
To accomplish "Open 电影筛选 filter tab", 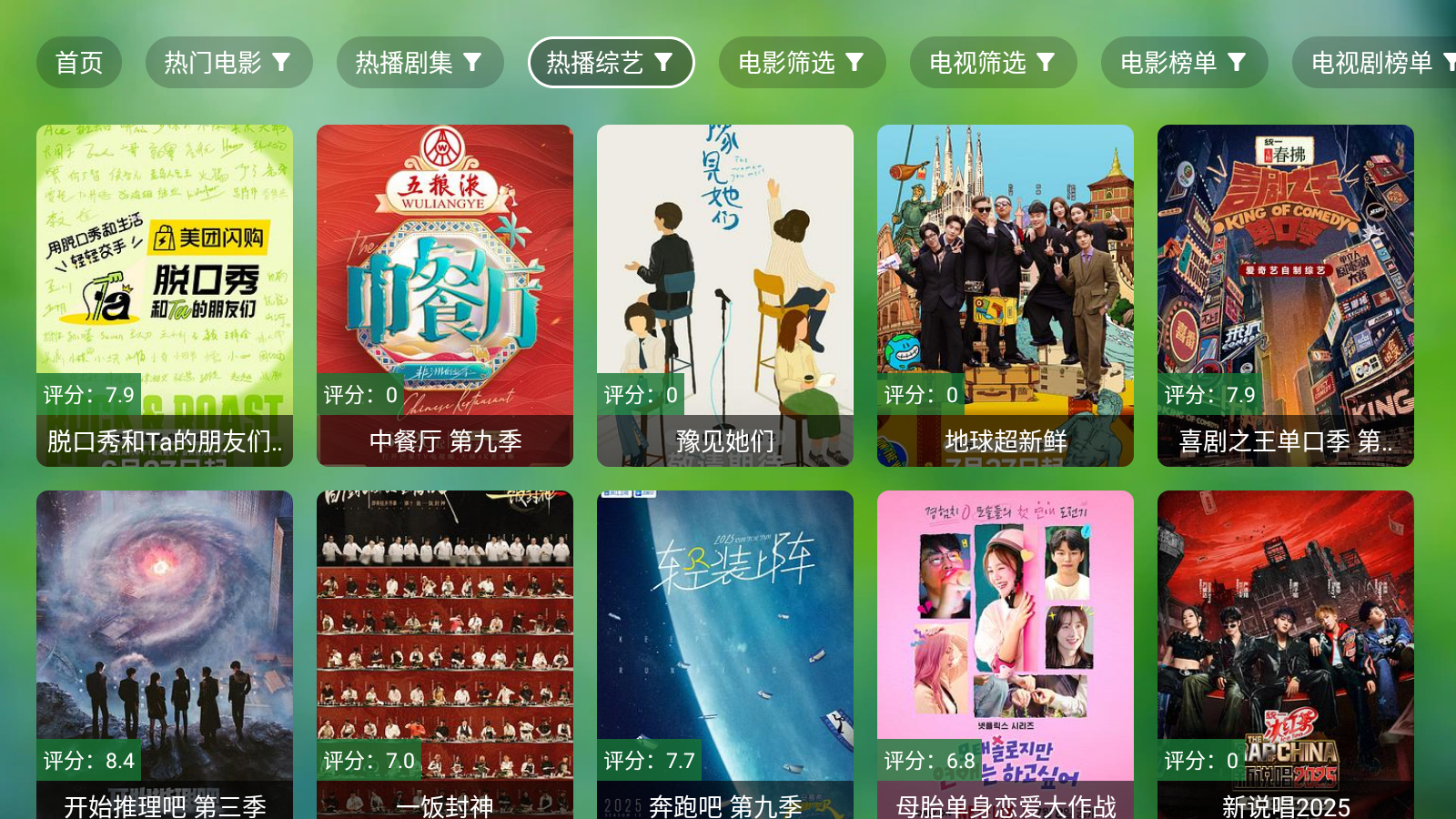I will pyautogui.click(x=802, y=63).
